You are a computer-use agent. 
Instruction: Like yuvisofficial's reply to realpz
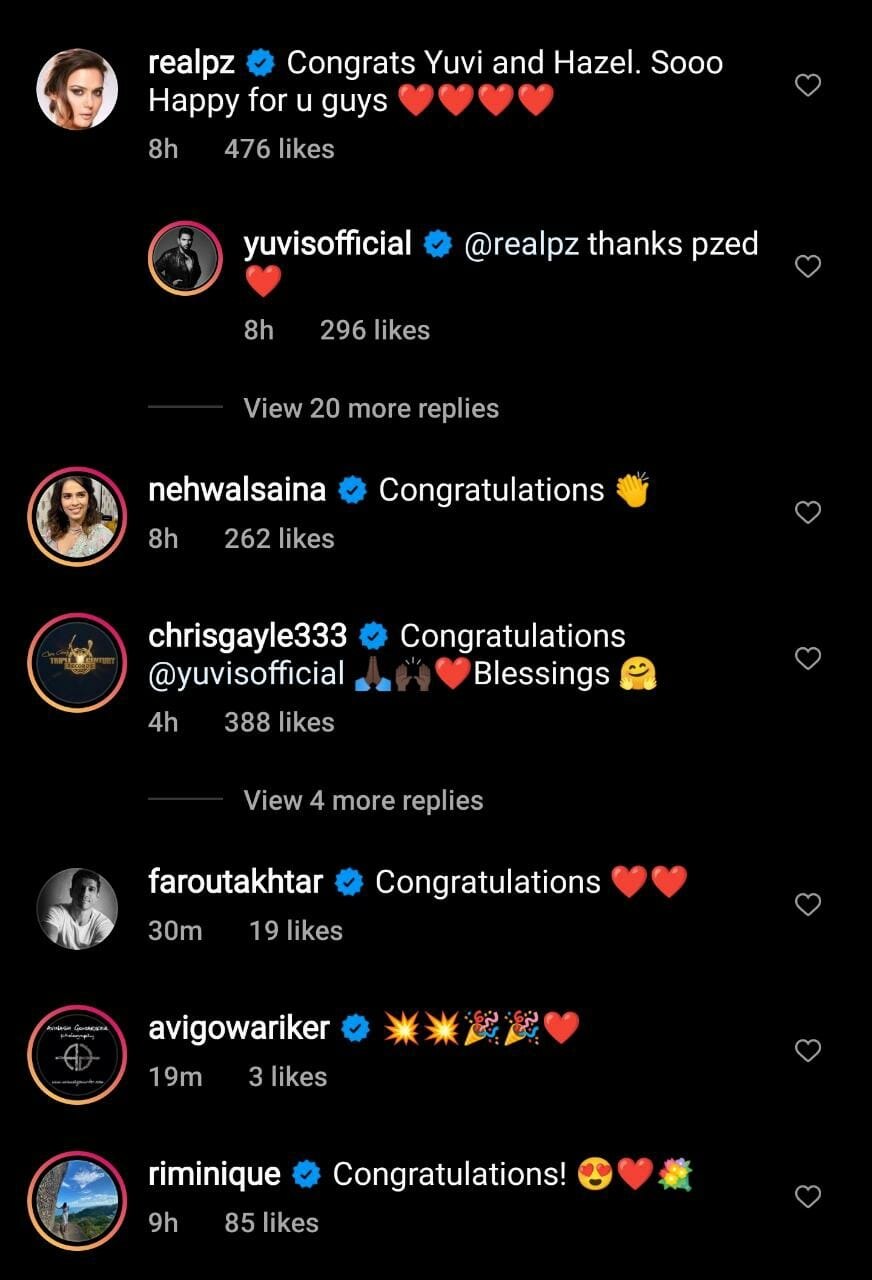[807, 266]
